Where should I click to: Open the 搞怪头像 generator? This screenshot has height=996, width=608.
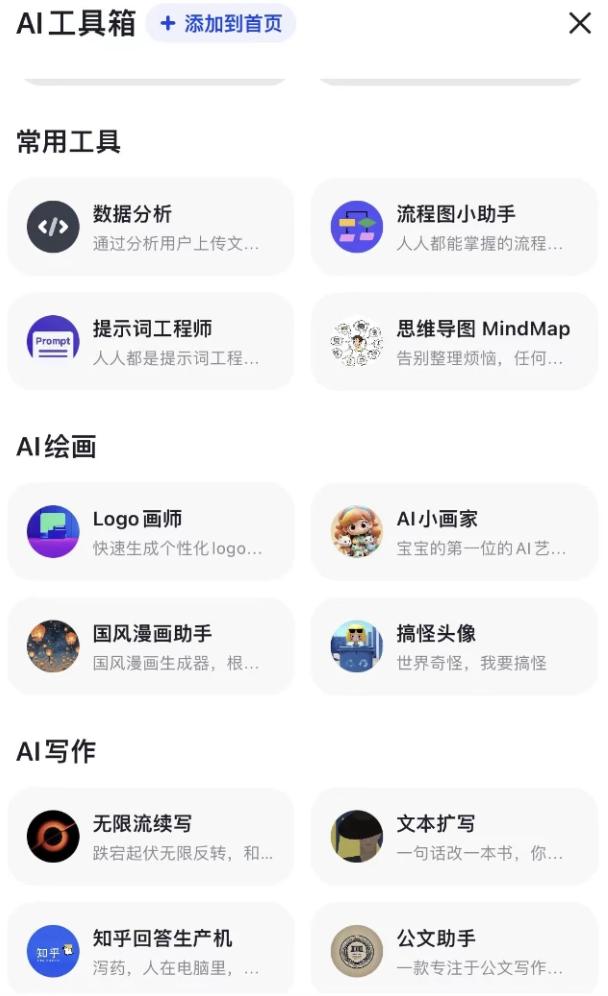(455, 647)
